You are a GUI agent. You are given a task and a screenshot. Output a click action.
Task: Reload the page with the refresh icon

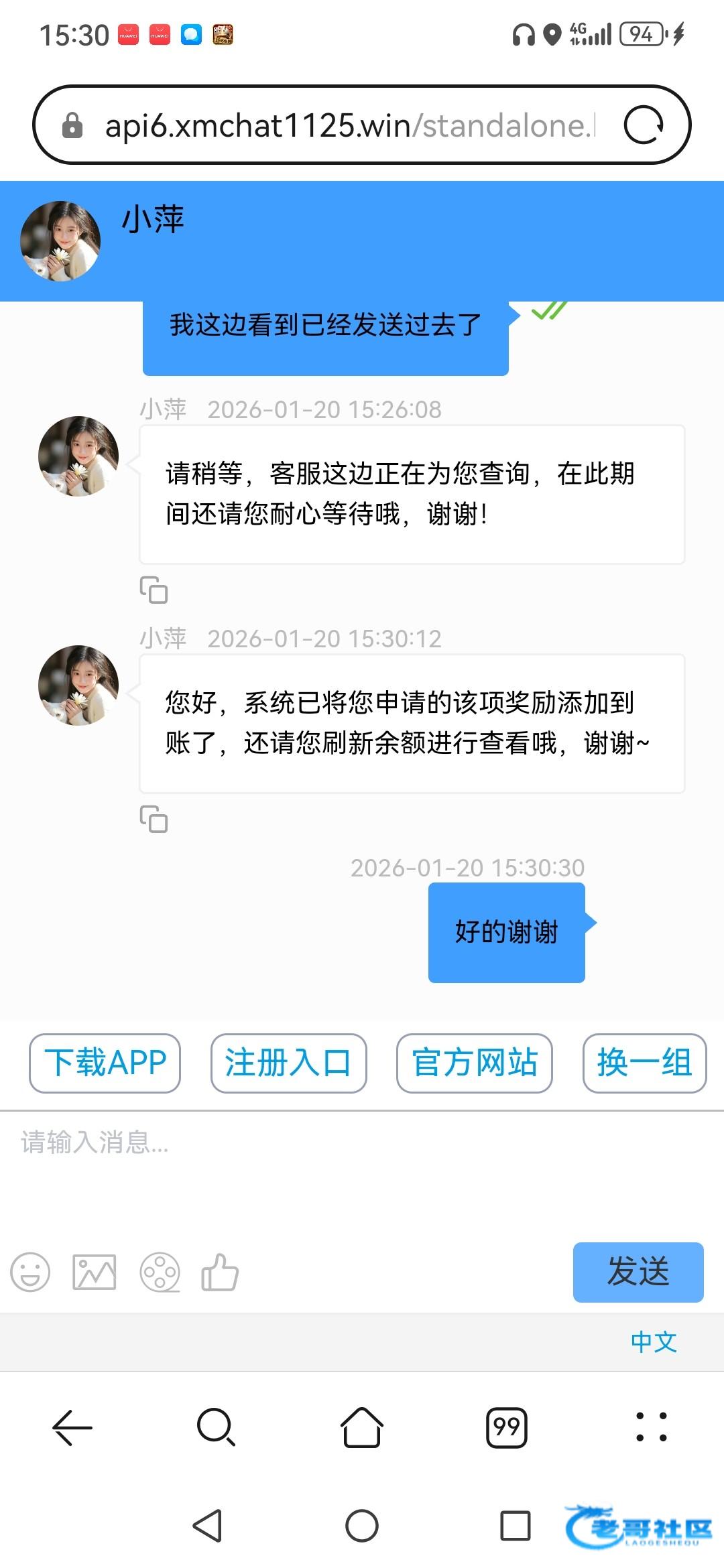point(644,125)
